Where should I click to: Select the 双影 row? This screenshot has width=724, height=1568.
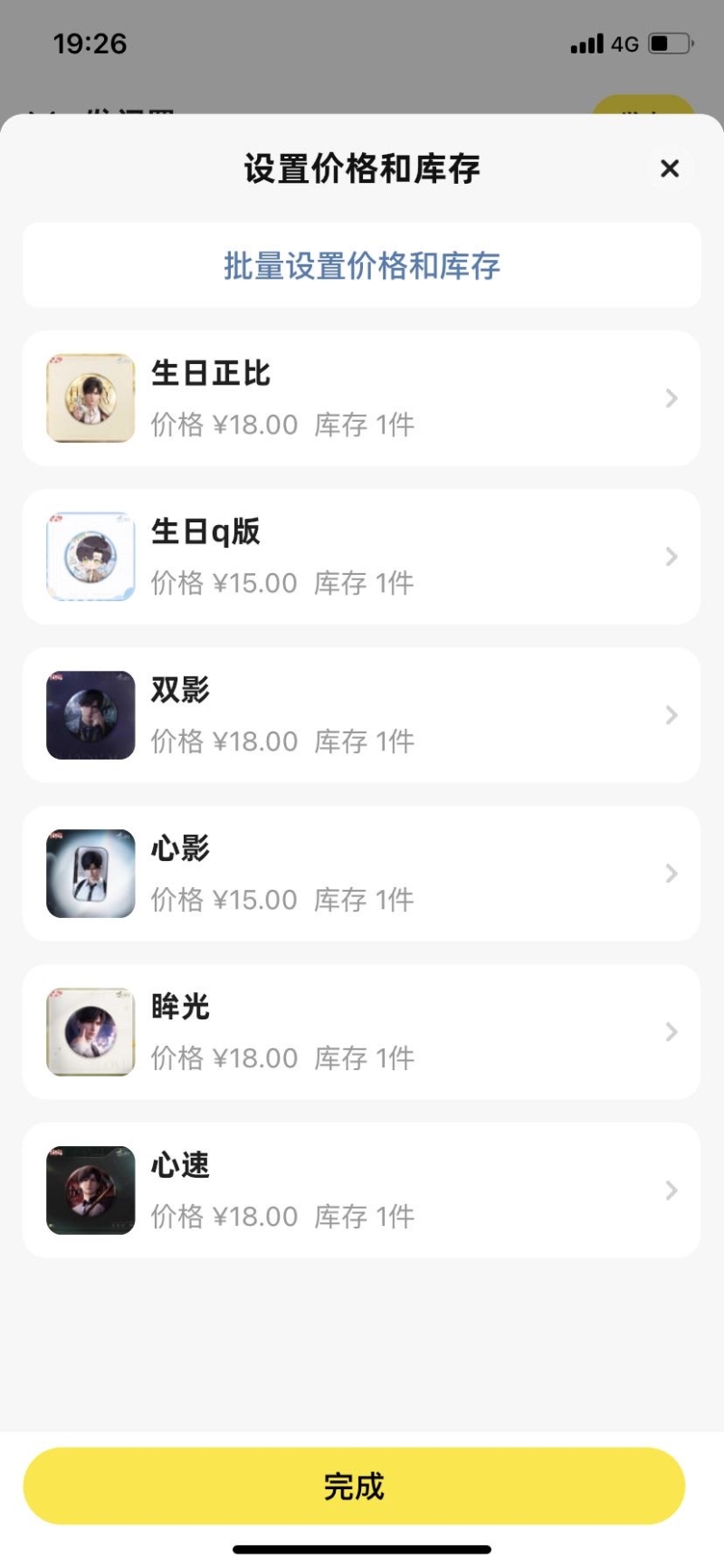[362, 715]
